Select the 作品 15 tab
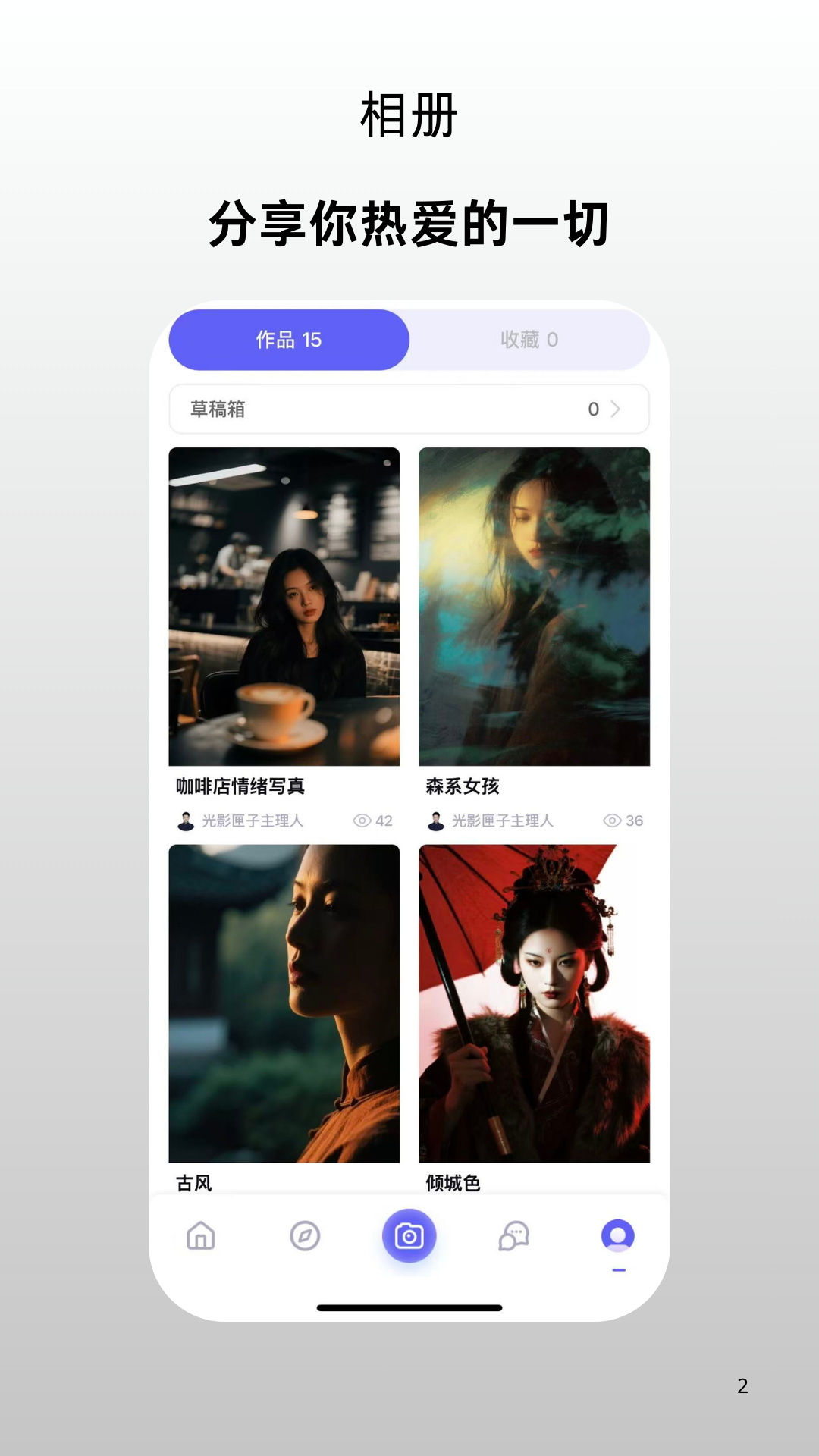The height and width of the screenshot is (1456, 819). (289, 340)
